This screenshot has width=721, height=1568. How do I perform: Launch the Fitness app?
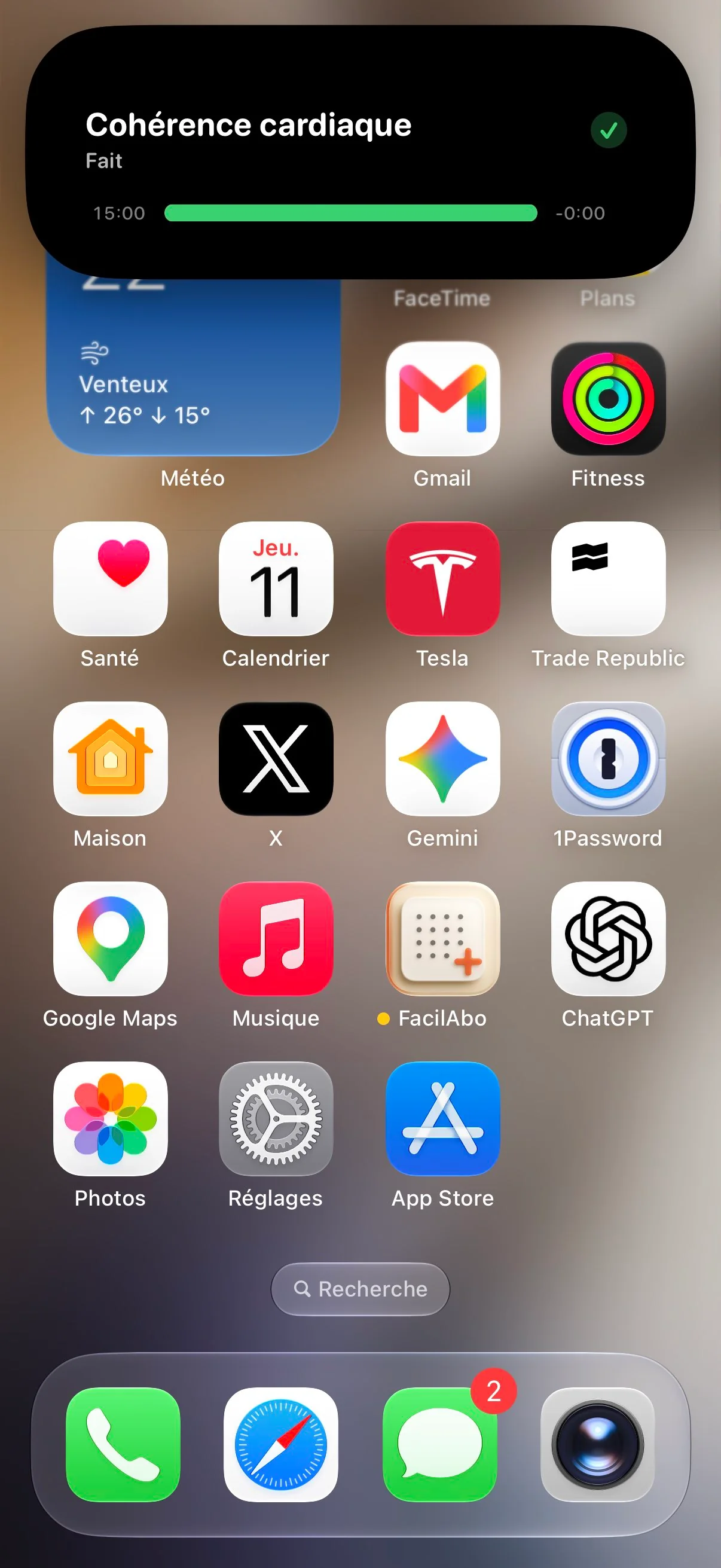608,399
